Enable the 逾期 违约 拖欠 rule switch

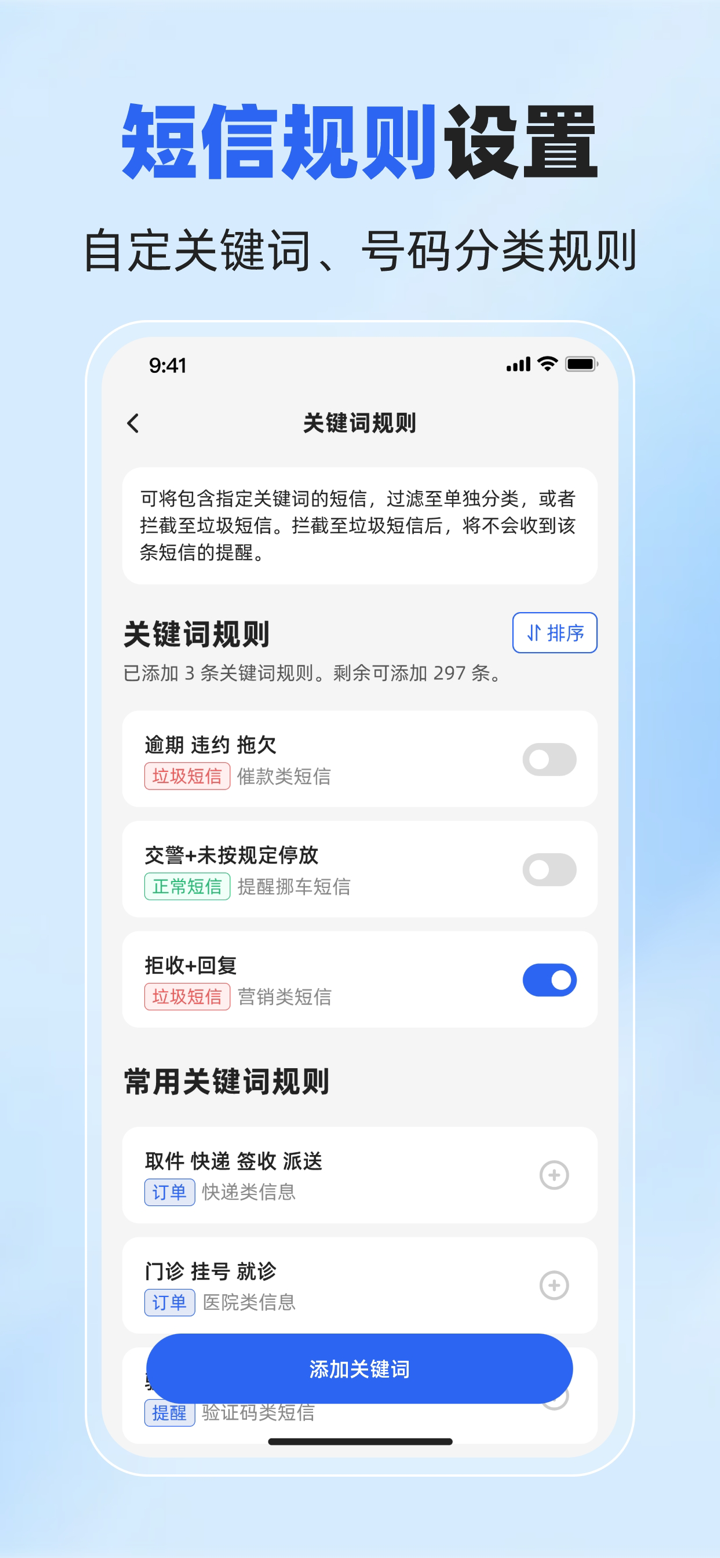point(549,759)
